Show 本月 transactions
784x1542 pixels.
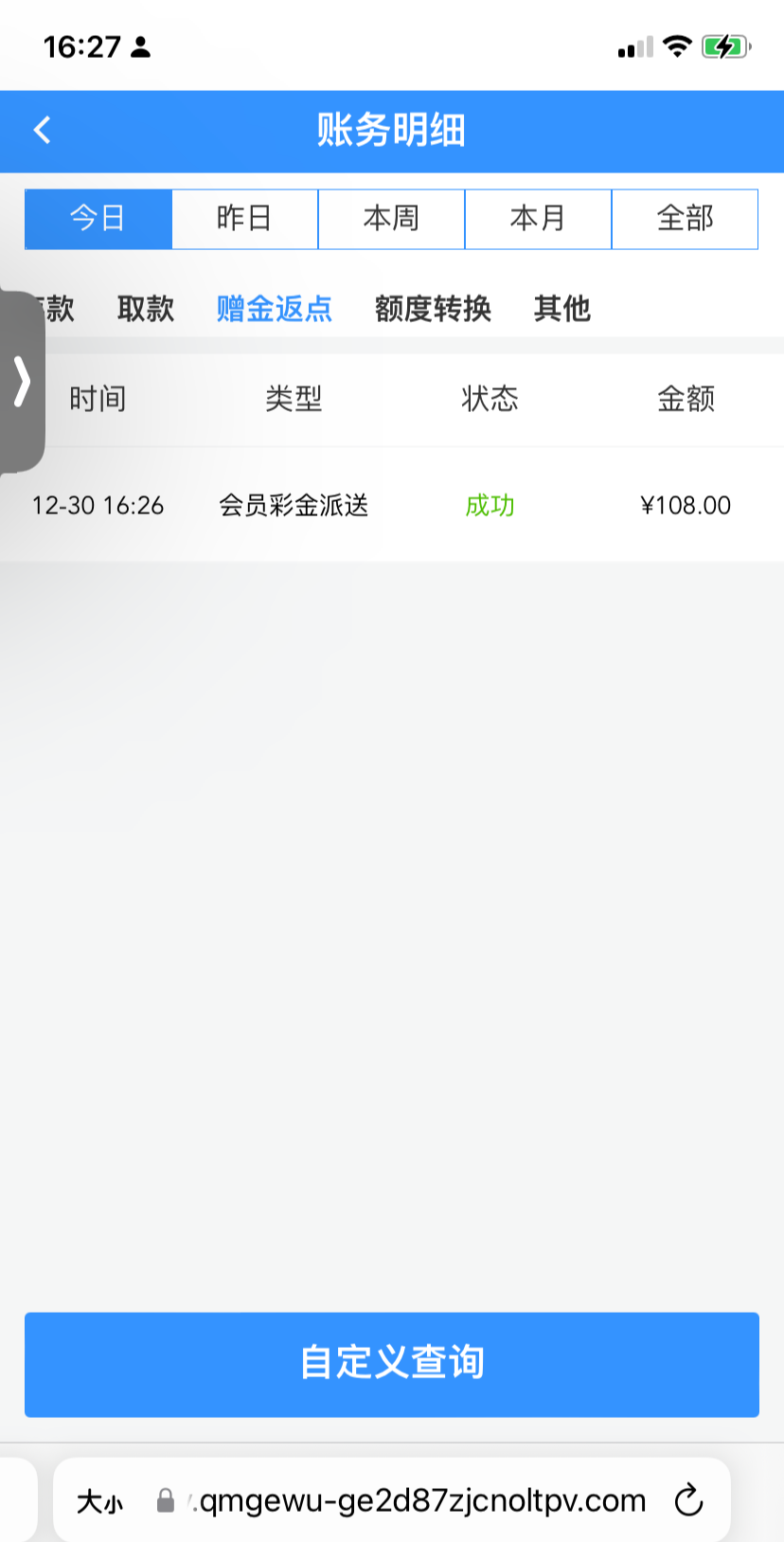538,219
